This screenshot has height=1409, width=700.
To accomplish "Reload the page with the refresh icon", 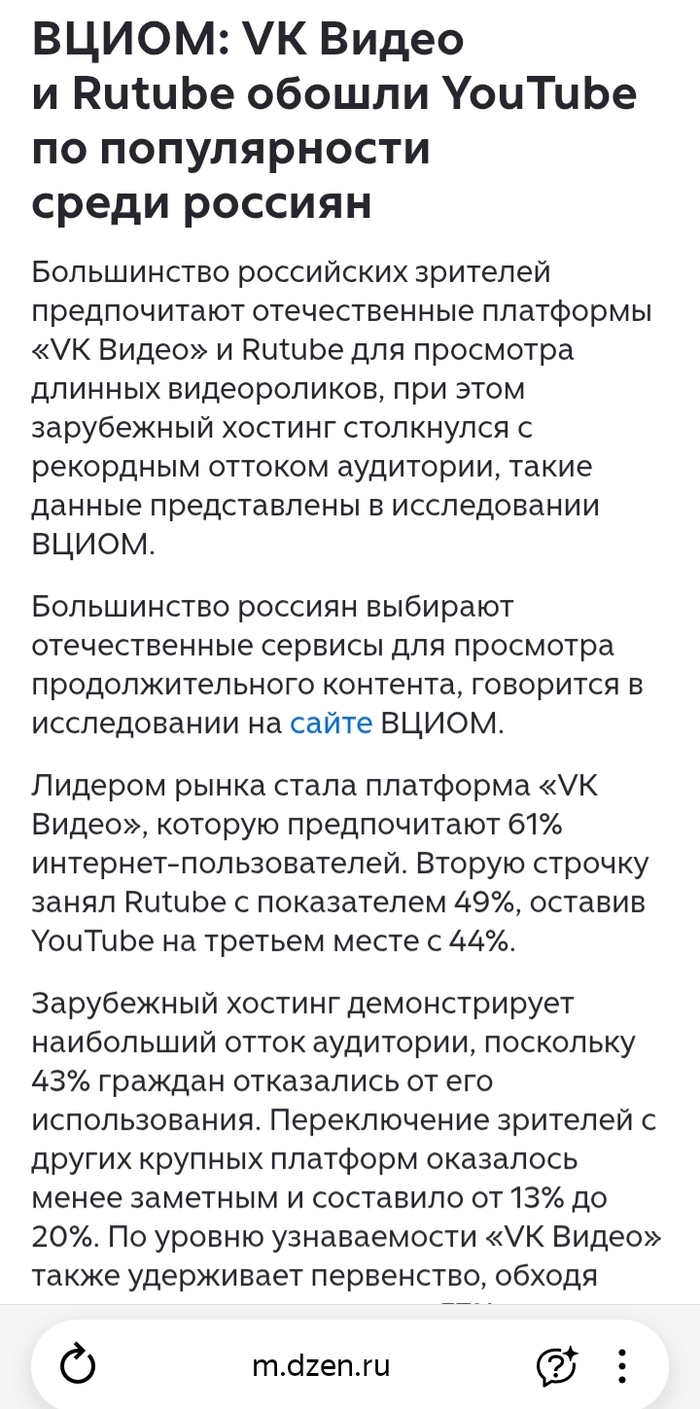I will [78, 1364].
